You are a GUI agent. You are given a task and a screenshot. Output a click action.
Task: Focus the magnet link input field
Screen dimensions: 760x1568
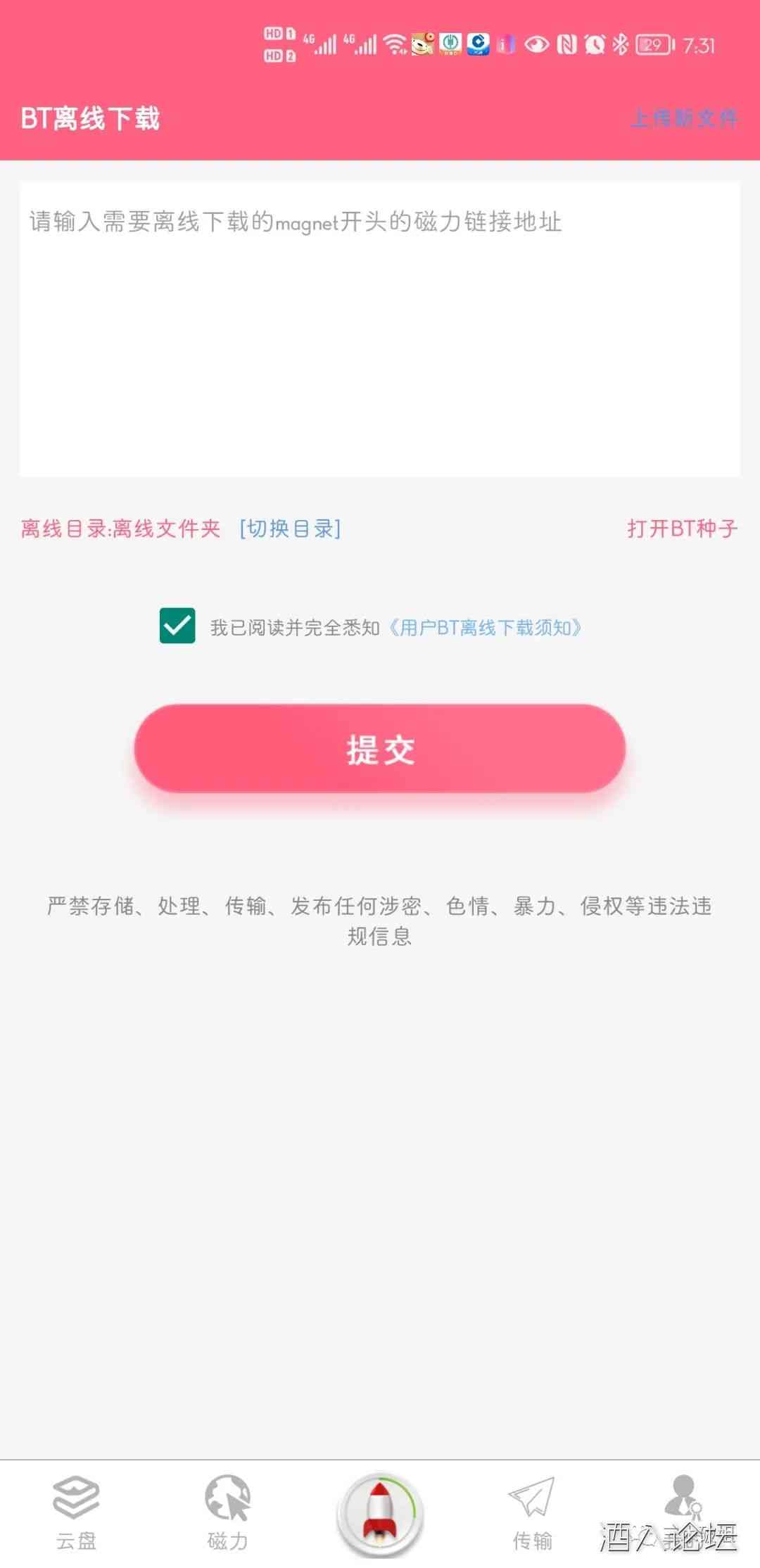(379, 329)
